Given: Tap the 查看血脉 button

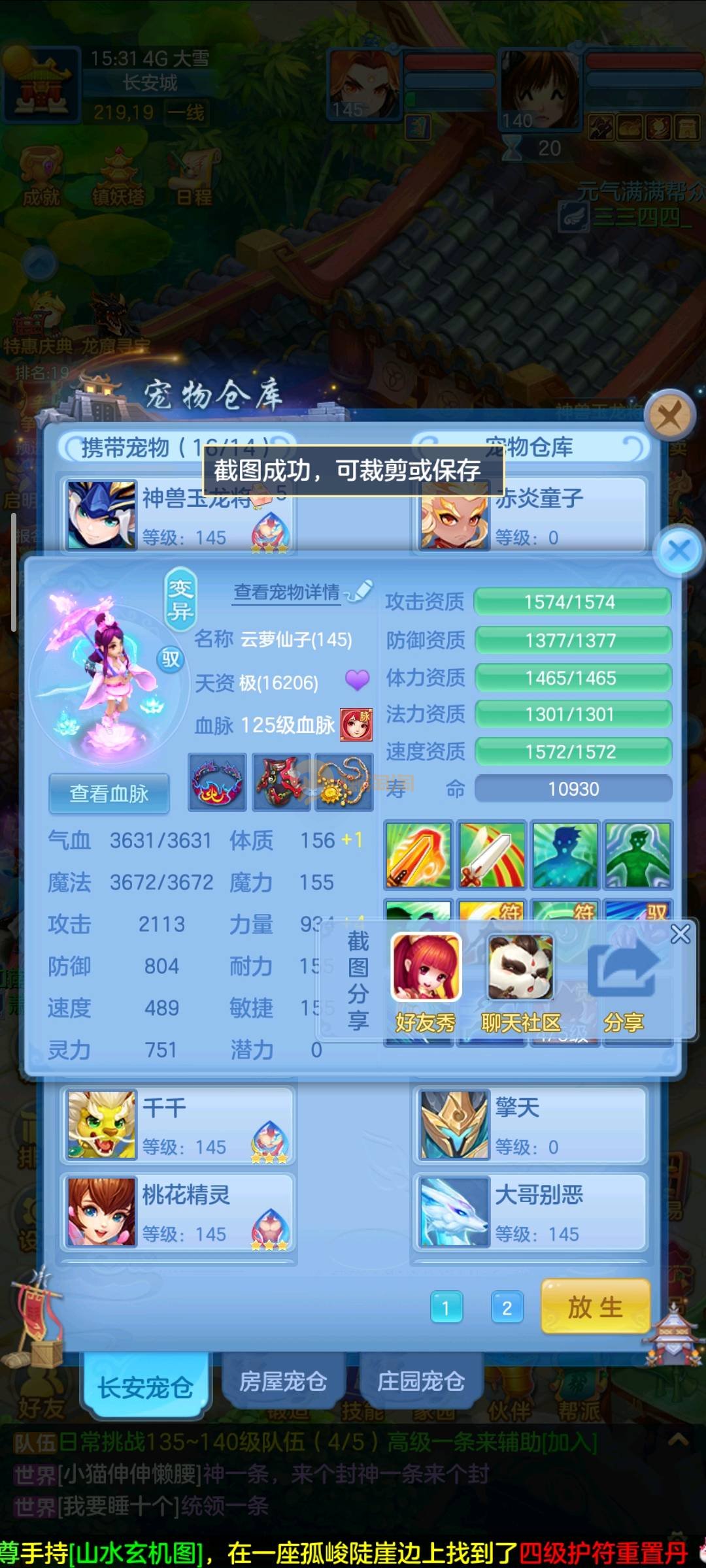Looking at the screenshot, I should (109, 794).
